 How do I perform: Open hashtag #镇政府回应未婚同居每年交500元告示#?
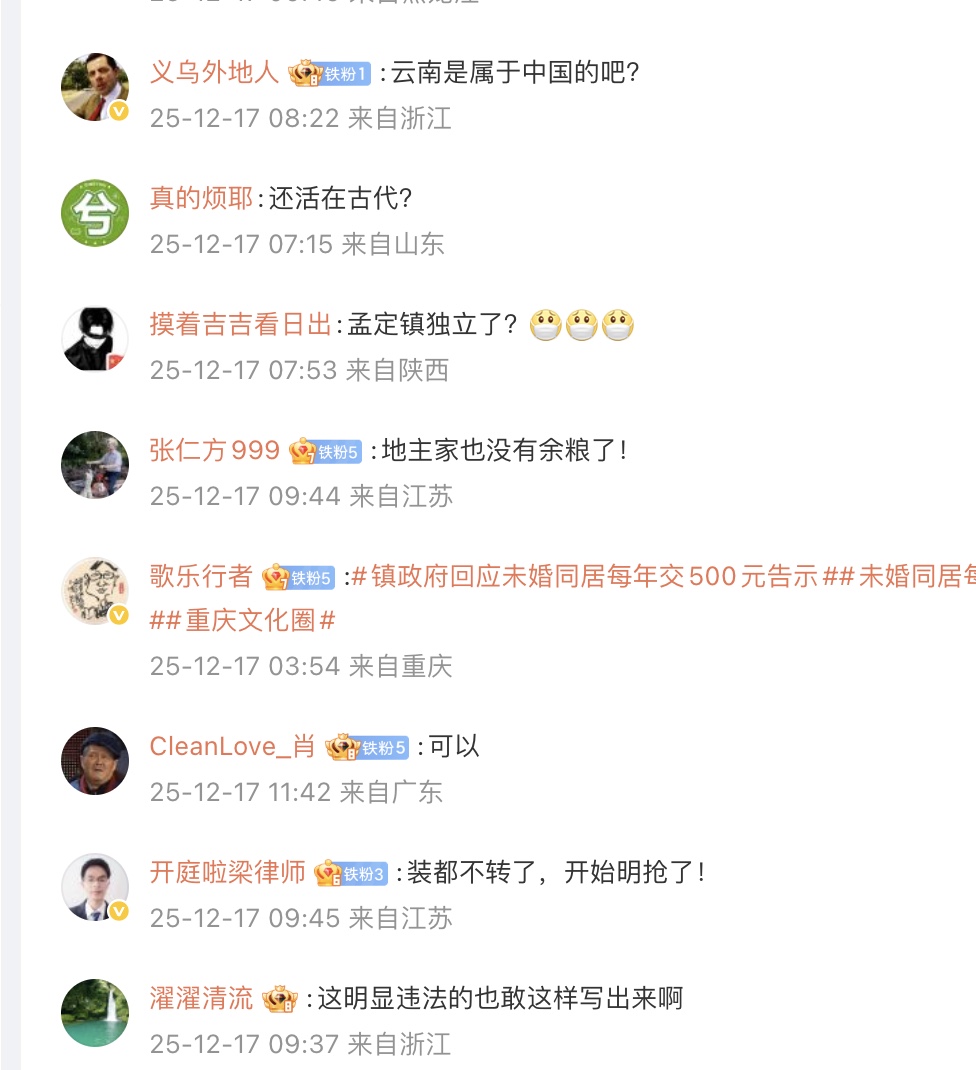(x=585, y=577)
